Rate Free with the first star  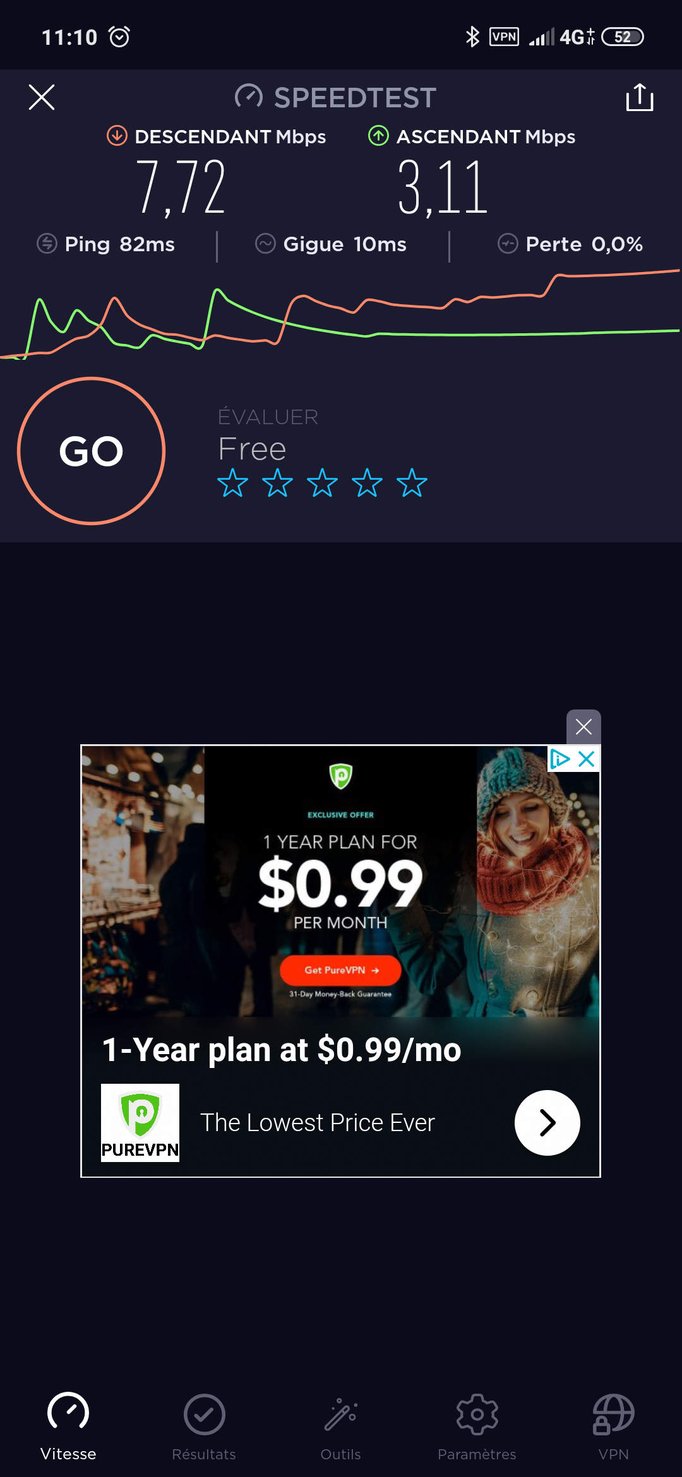click(x=233, y=484)
